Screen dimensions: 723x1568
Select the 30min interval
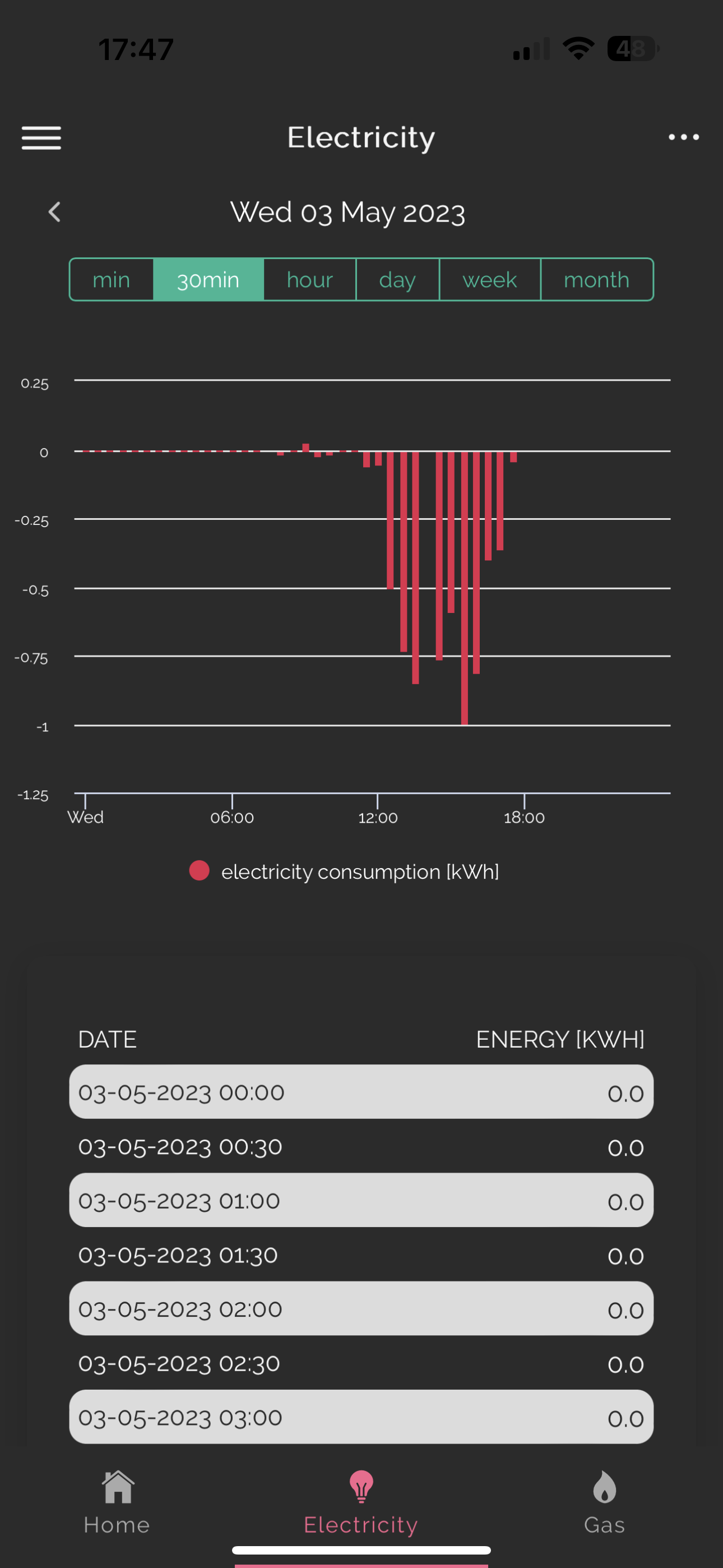click(208, 279)
